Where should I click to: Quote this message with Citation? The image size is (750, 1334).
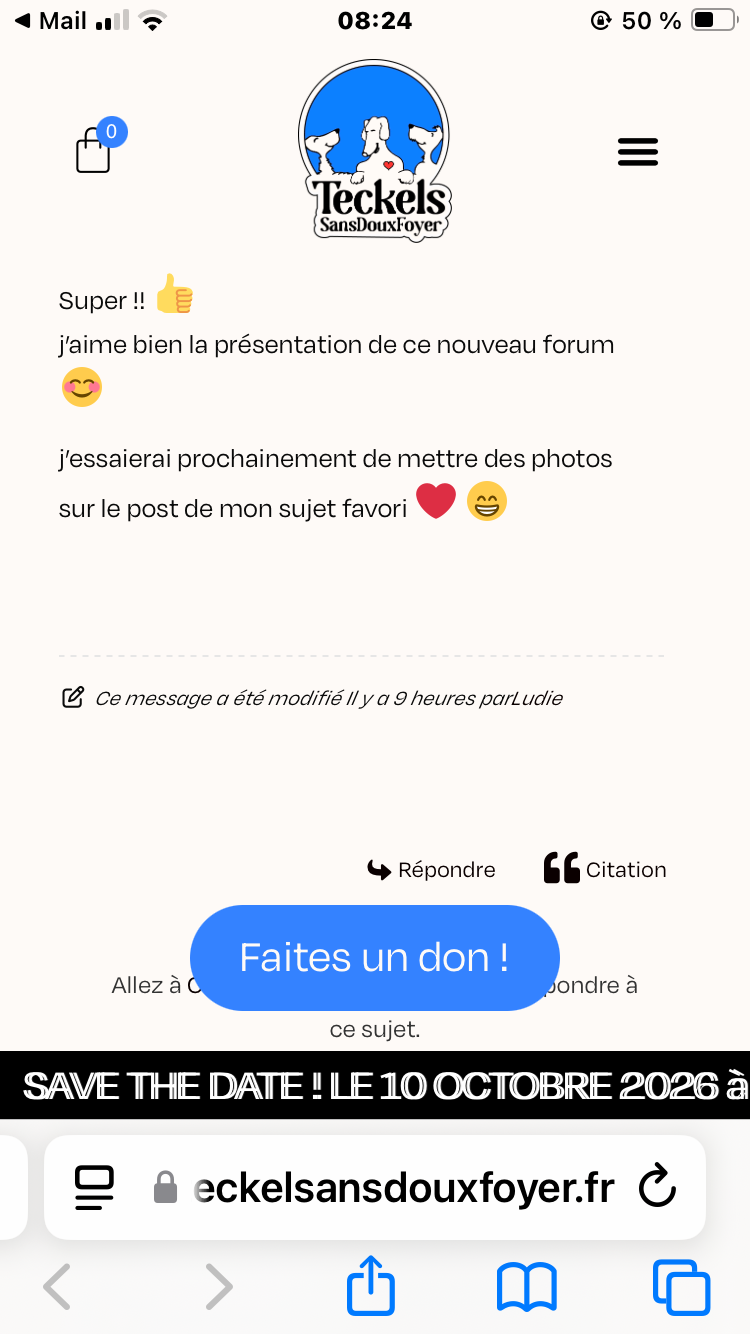(605, 869)
